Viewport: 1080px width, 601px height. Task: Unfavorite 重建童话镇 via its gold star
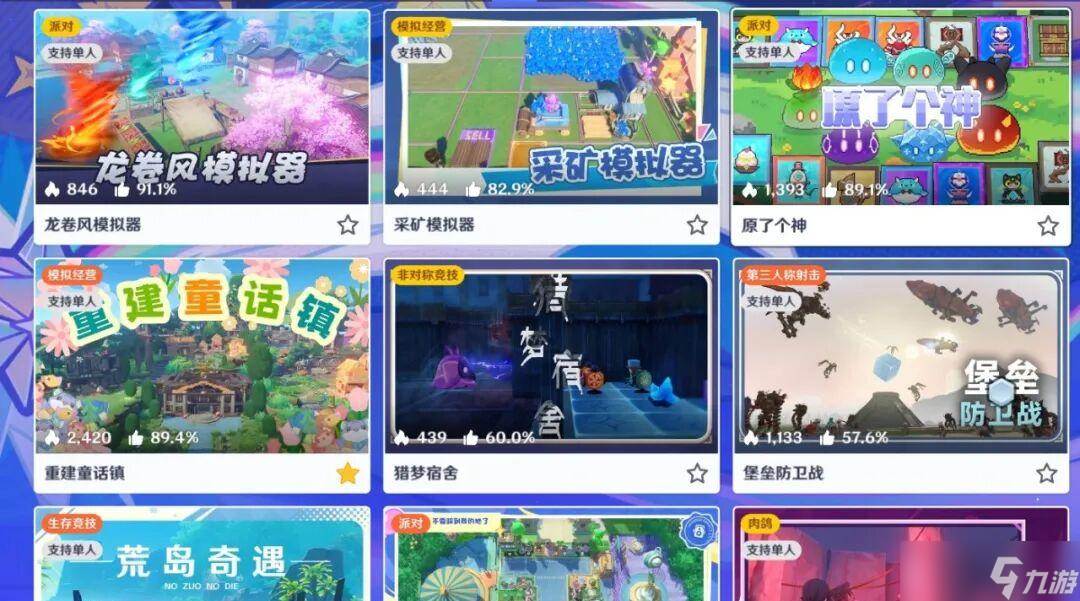pos(347,473)
